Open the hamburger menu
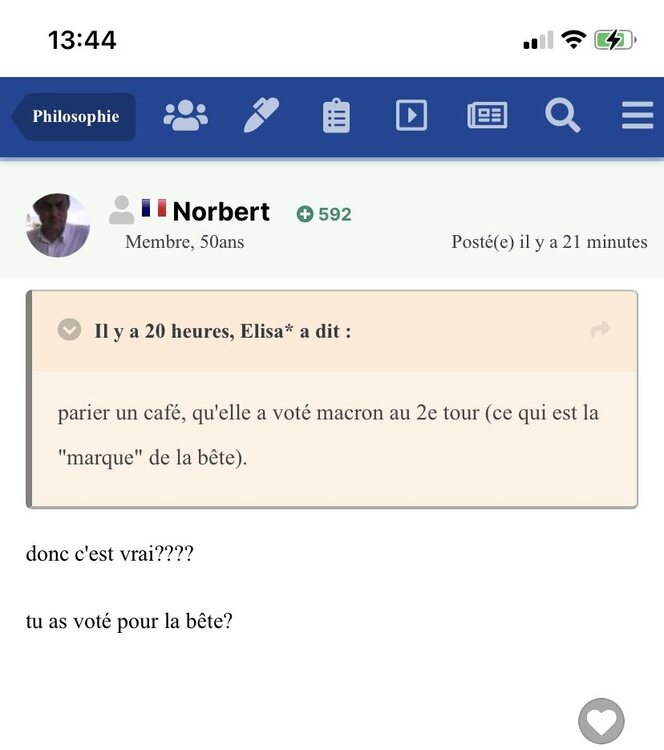The width and height of the screenshot is (664, 750). coord(637,116)
